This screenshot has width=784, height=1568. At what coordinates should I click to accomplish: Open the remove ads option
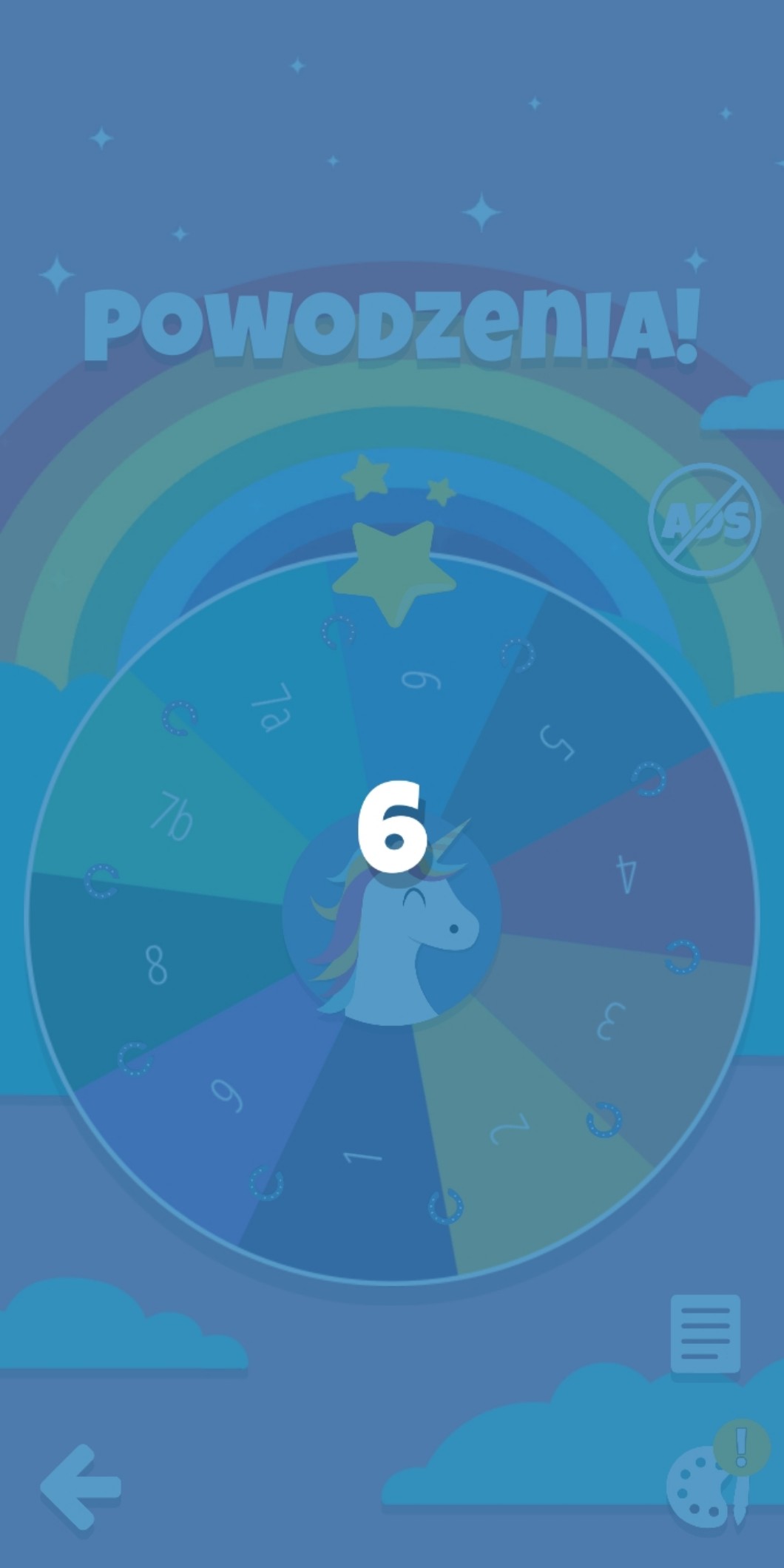pyautogui.click(x=704, y=521)
